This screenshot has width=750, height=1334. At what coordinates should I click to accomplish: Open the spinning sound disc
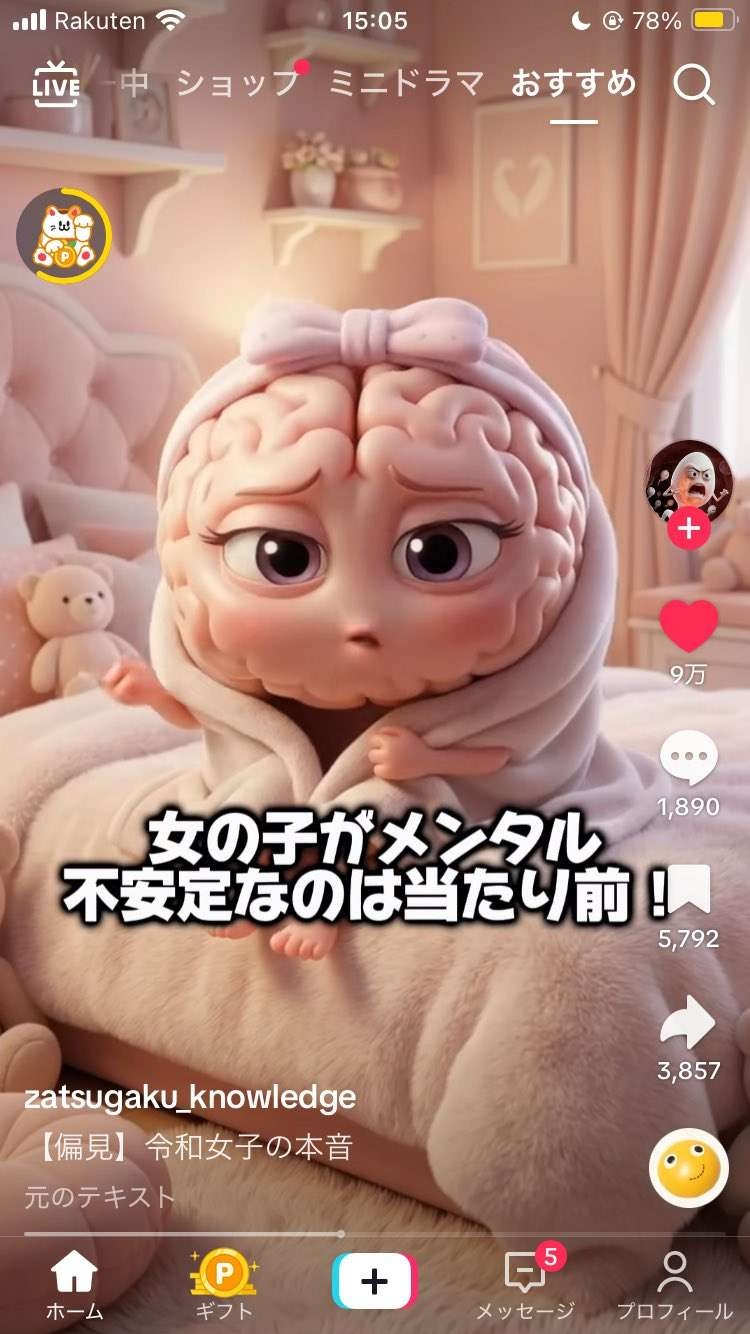[x=689, y=1168]
